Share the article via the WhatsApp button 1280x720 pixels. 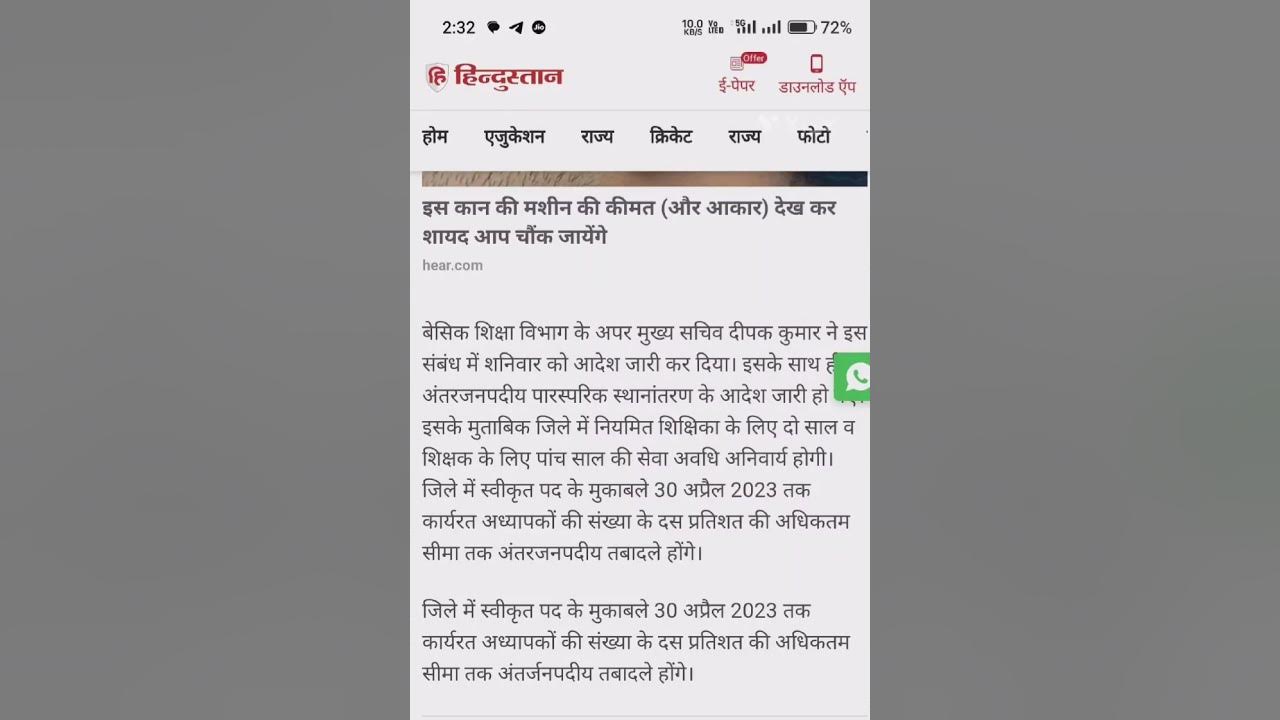pos(855,377)
